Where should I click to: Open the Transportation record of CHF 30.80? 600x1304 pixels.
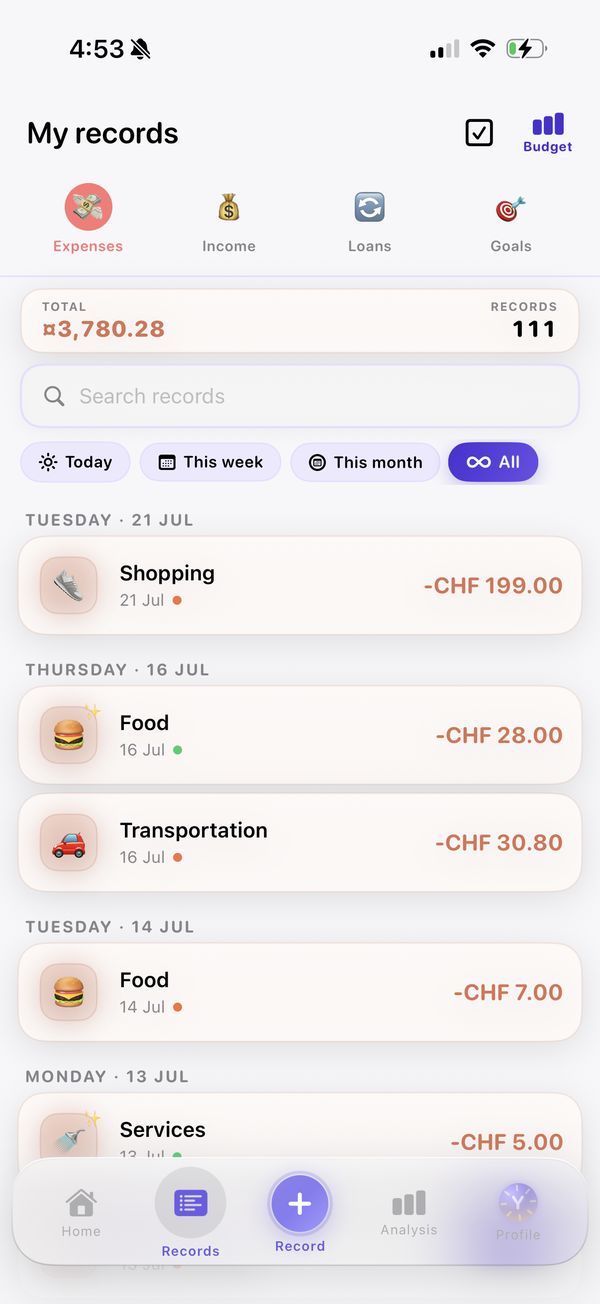pos(300,842)
